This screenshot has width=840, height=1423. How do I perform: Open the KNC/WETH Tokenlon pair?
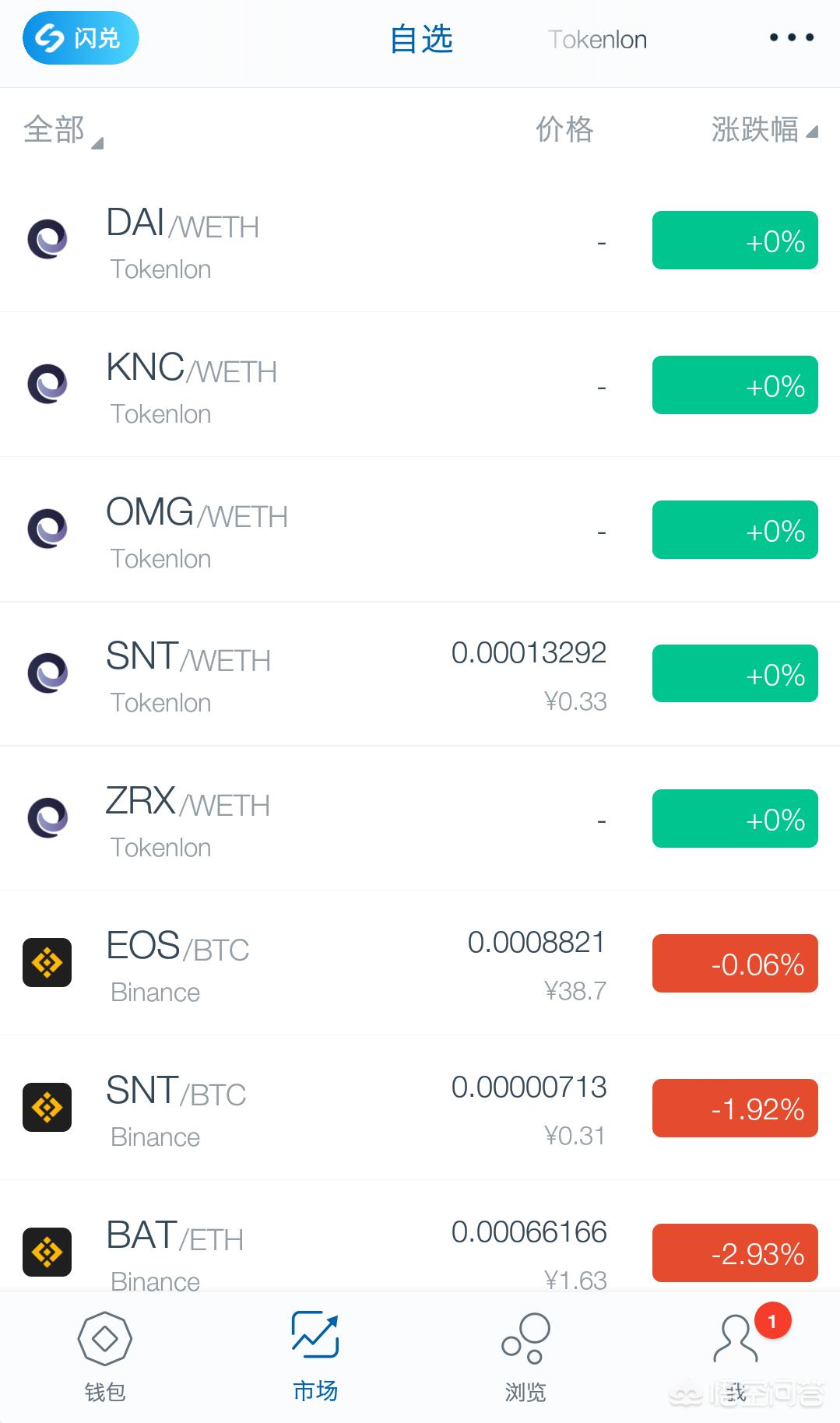[x=311, y=386]
